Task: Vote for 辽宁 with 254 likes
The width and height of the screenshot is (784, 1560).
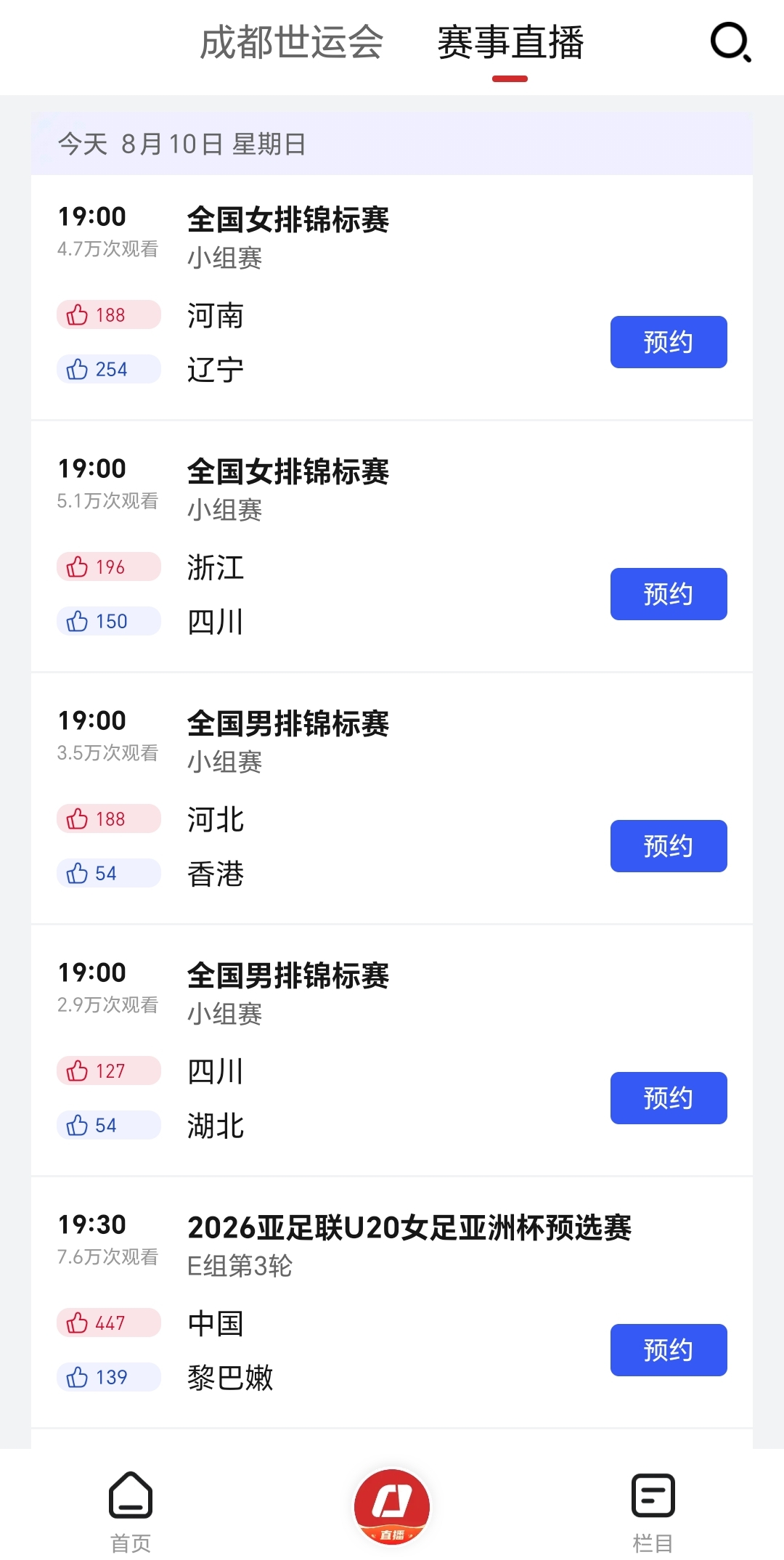Action: (x=108, y=370)
